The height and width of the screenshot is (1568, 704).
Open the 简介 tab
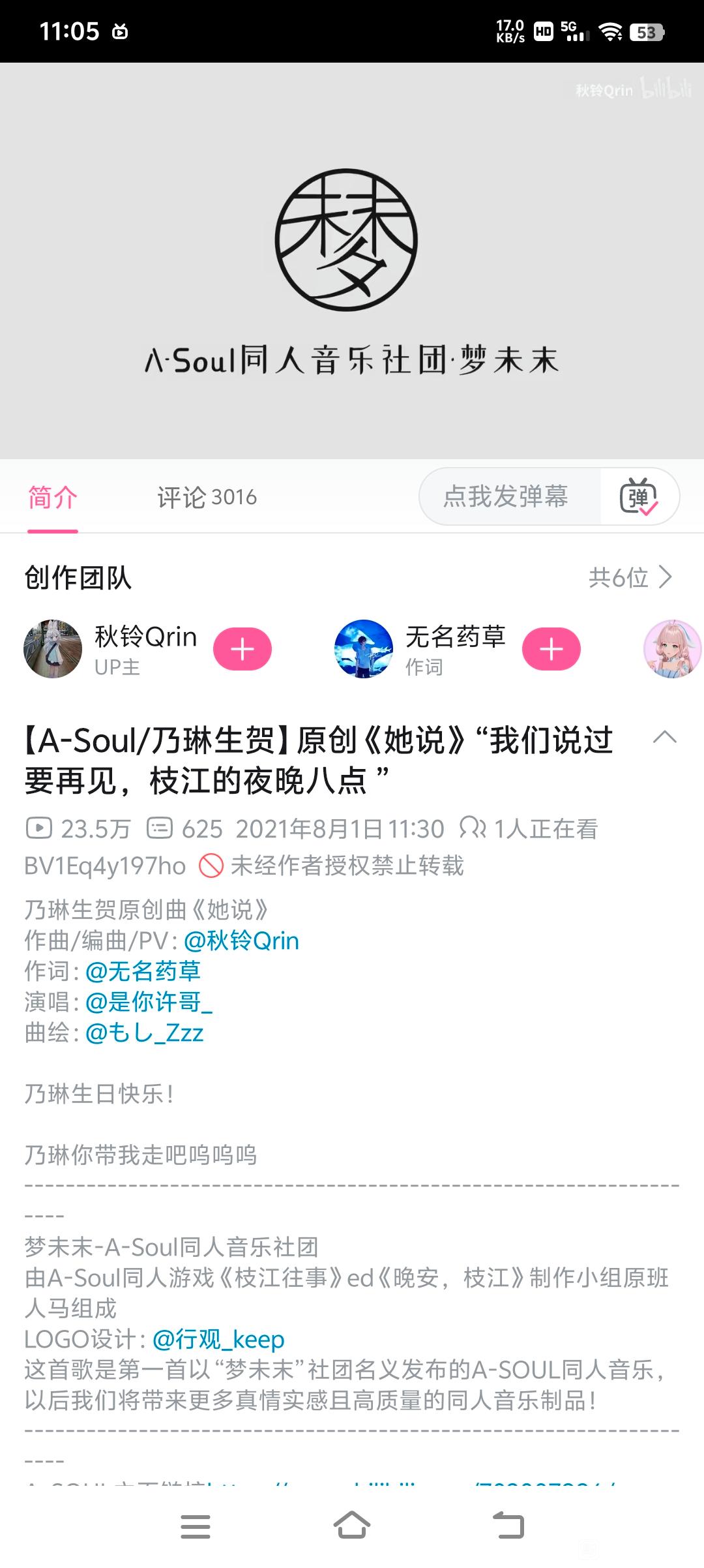click(x=53, y=498)
